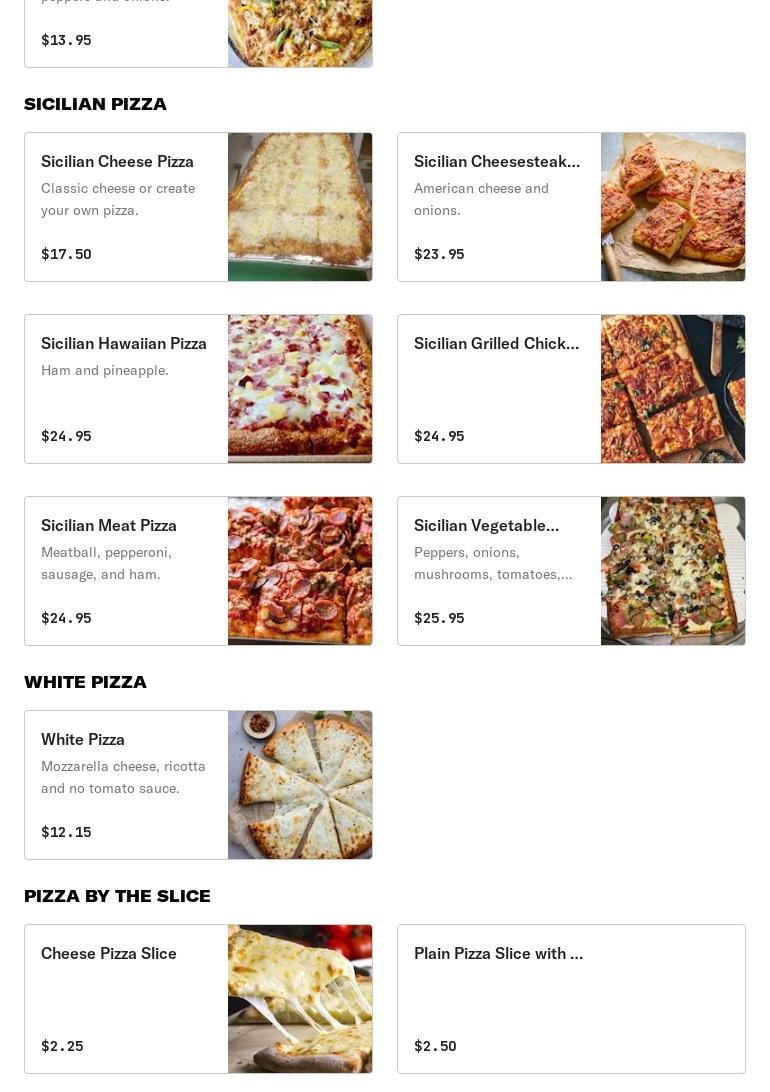The image size is (770, 1092).
Task: Open the Sicilian Grilled Chicken pizza card
Action: (571, 389)
